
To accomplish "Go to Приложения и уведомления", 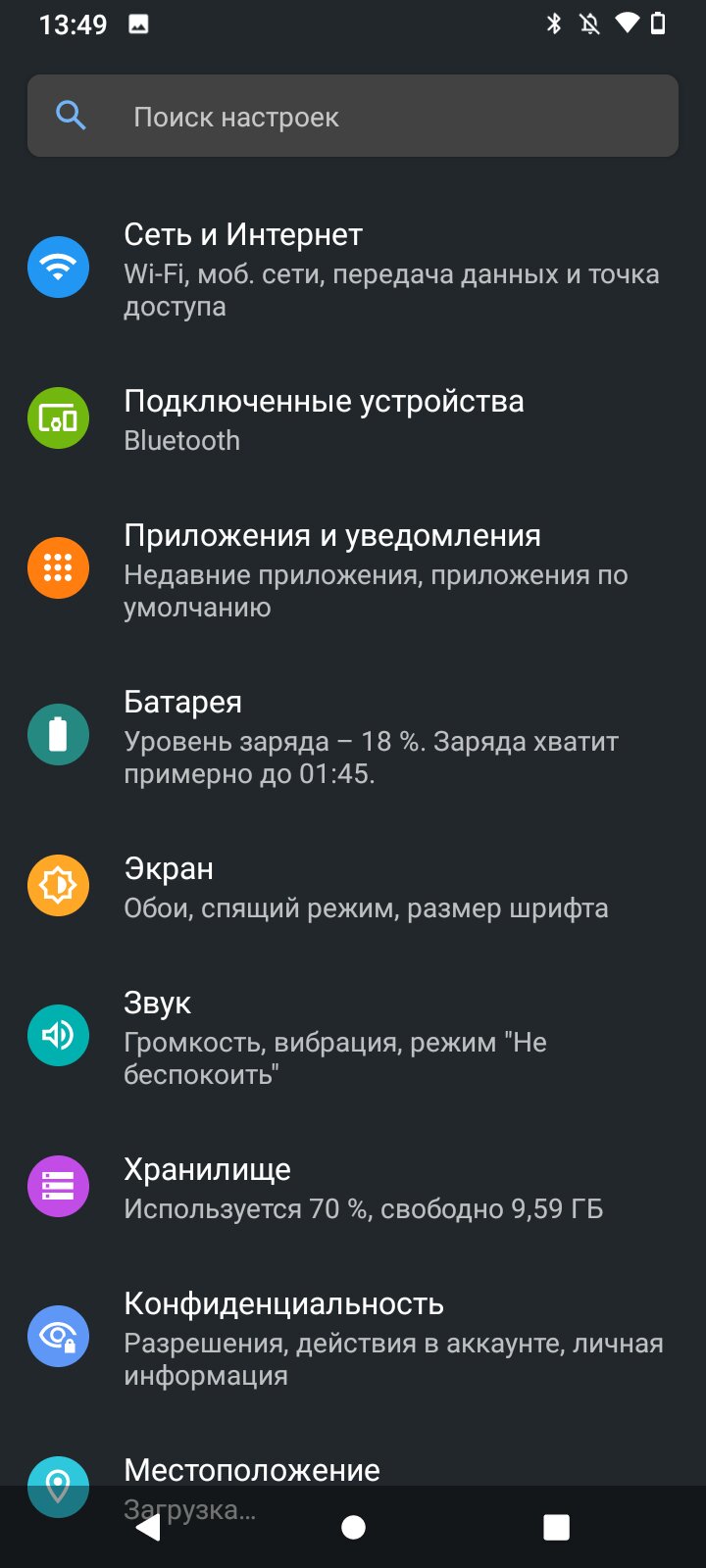I will click(353, 569).
